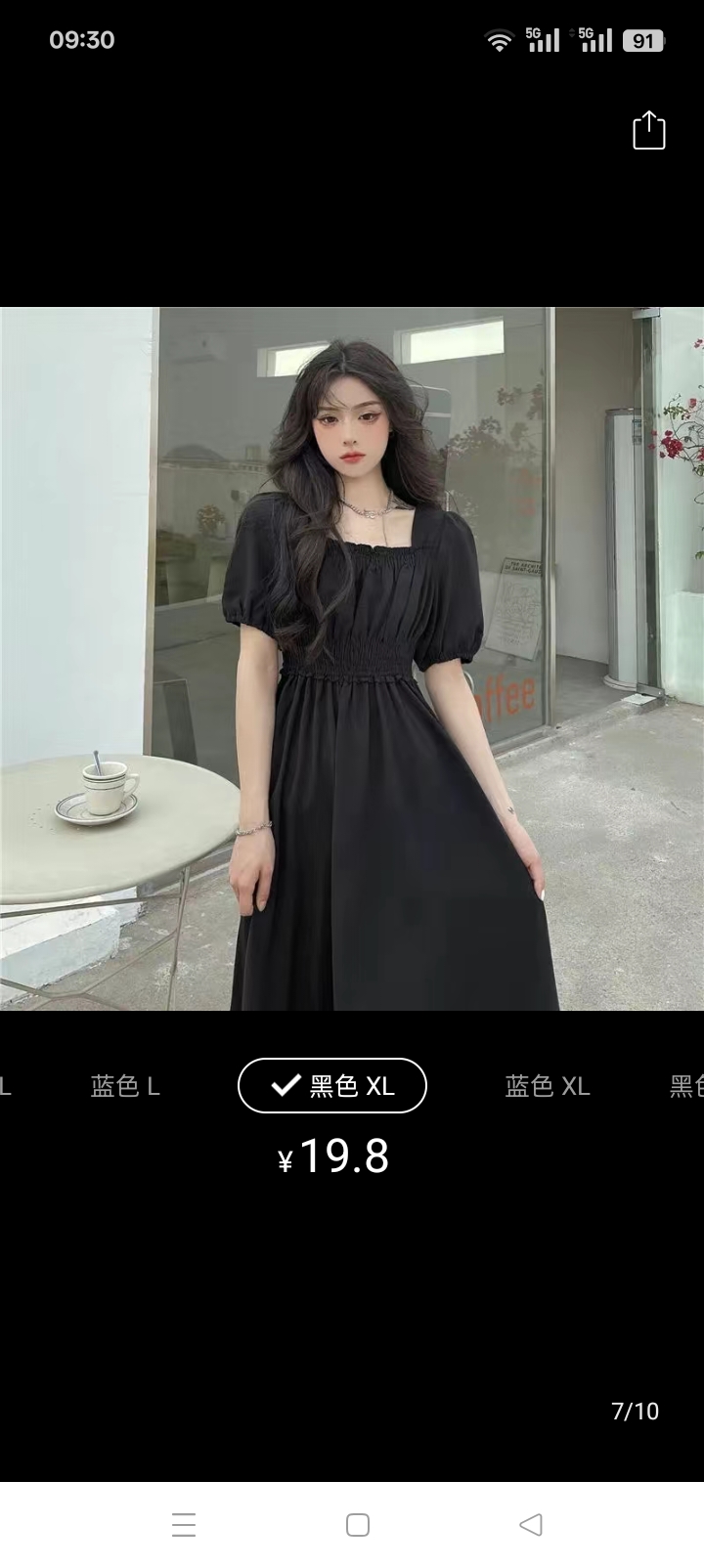Go back using system navigation

531,1524
